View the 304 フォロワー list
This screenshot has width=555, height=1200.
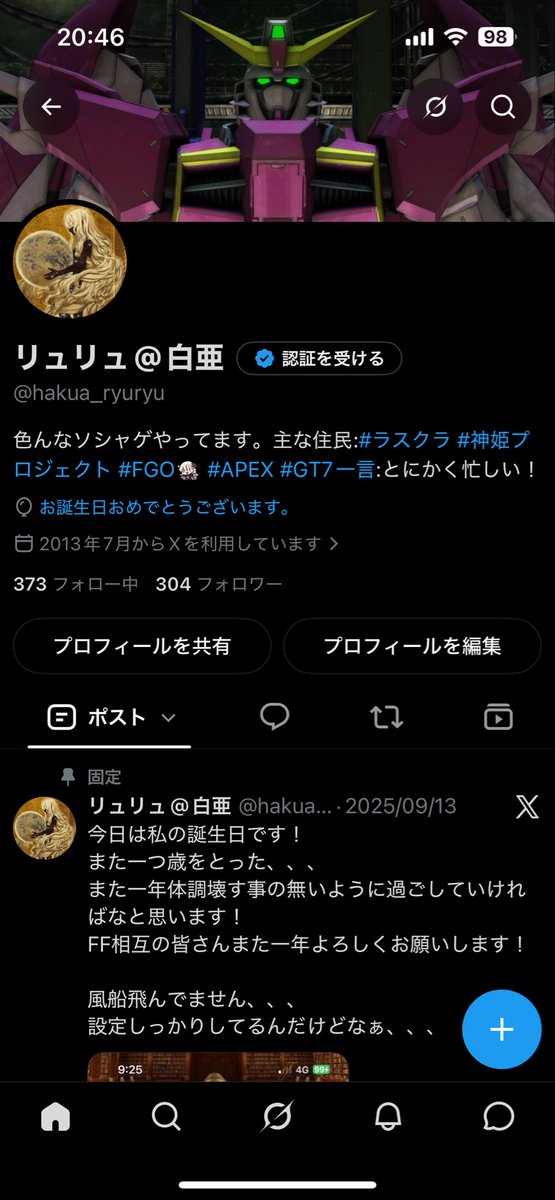(x=219, y=584)
